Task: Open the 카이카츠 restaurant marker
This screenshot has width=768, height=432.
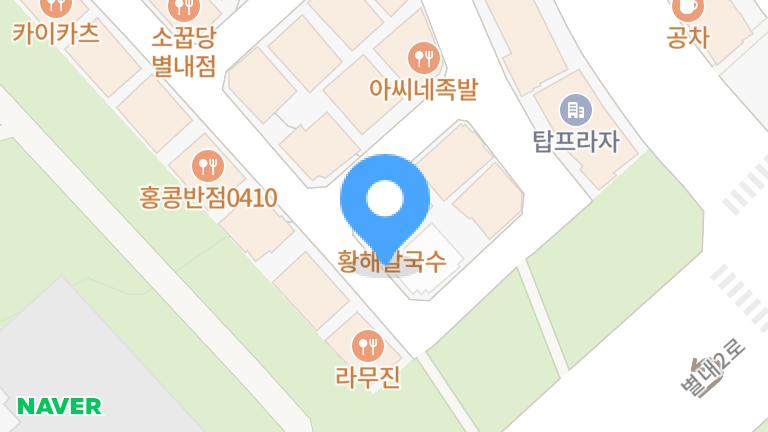Action: click(x=56, y=8)
